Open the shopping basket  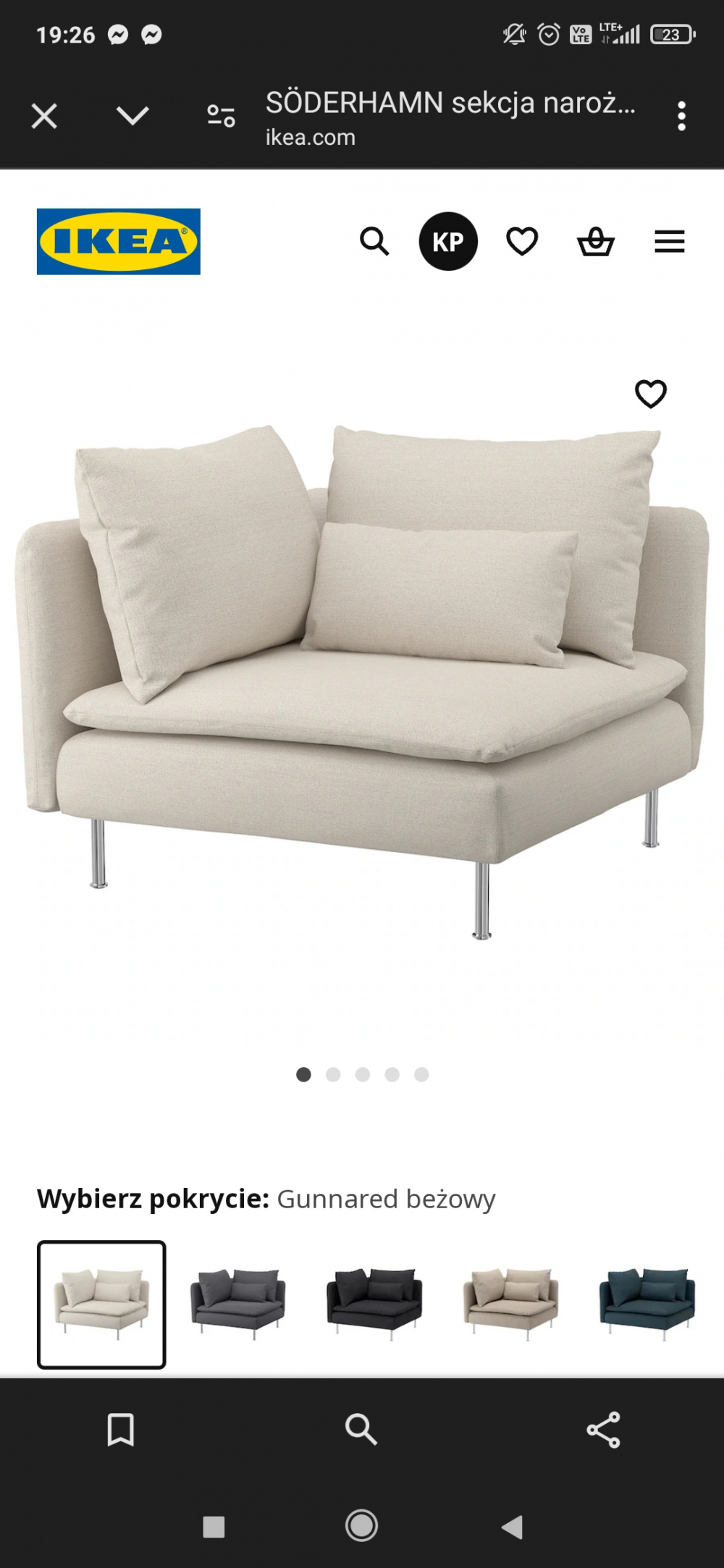(x=596, y=242)
